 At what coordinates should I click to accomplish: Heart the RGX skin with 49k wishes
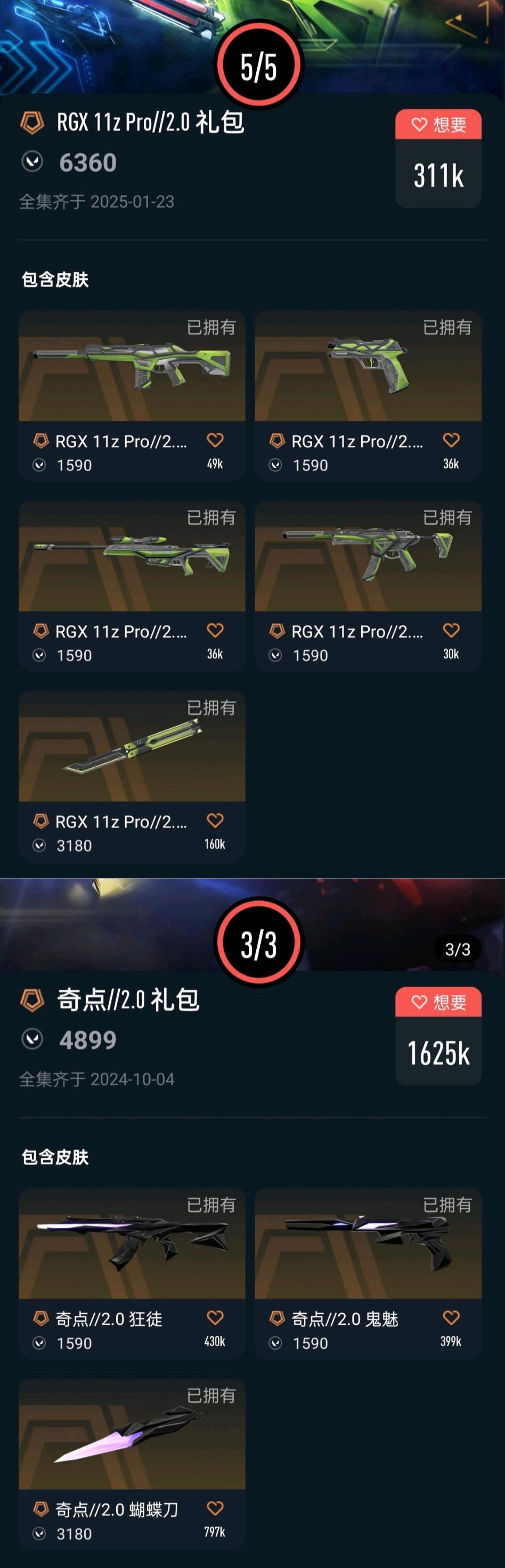[x=215, y=440]
